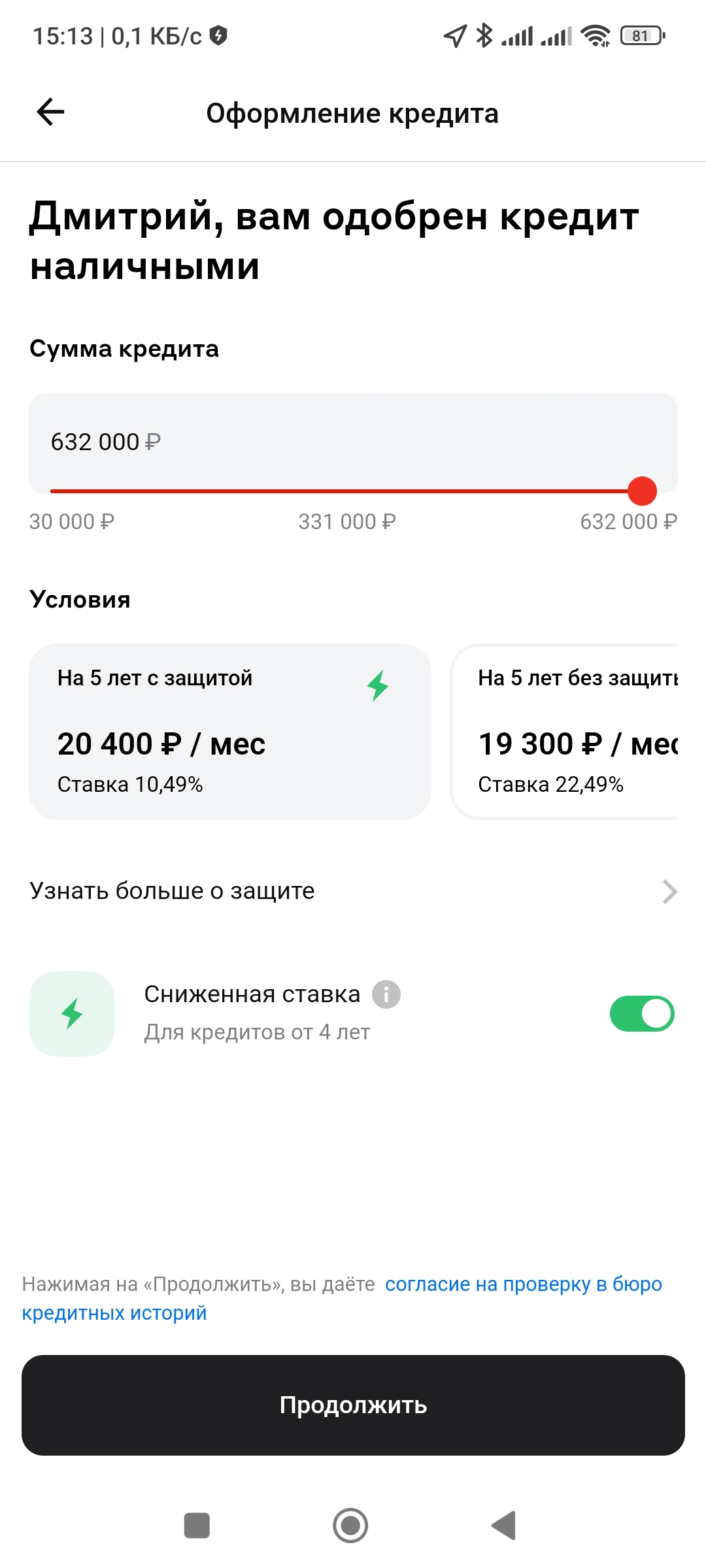This screenshot has height=1568, width=706.
Task: Open «Узнать больше о защите»
Action: (353, 891)
